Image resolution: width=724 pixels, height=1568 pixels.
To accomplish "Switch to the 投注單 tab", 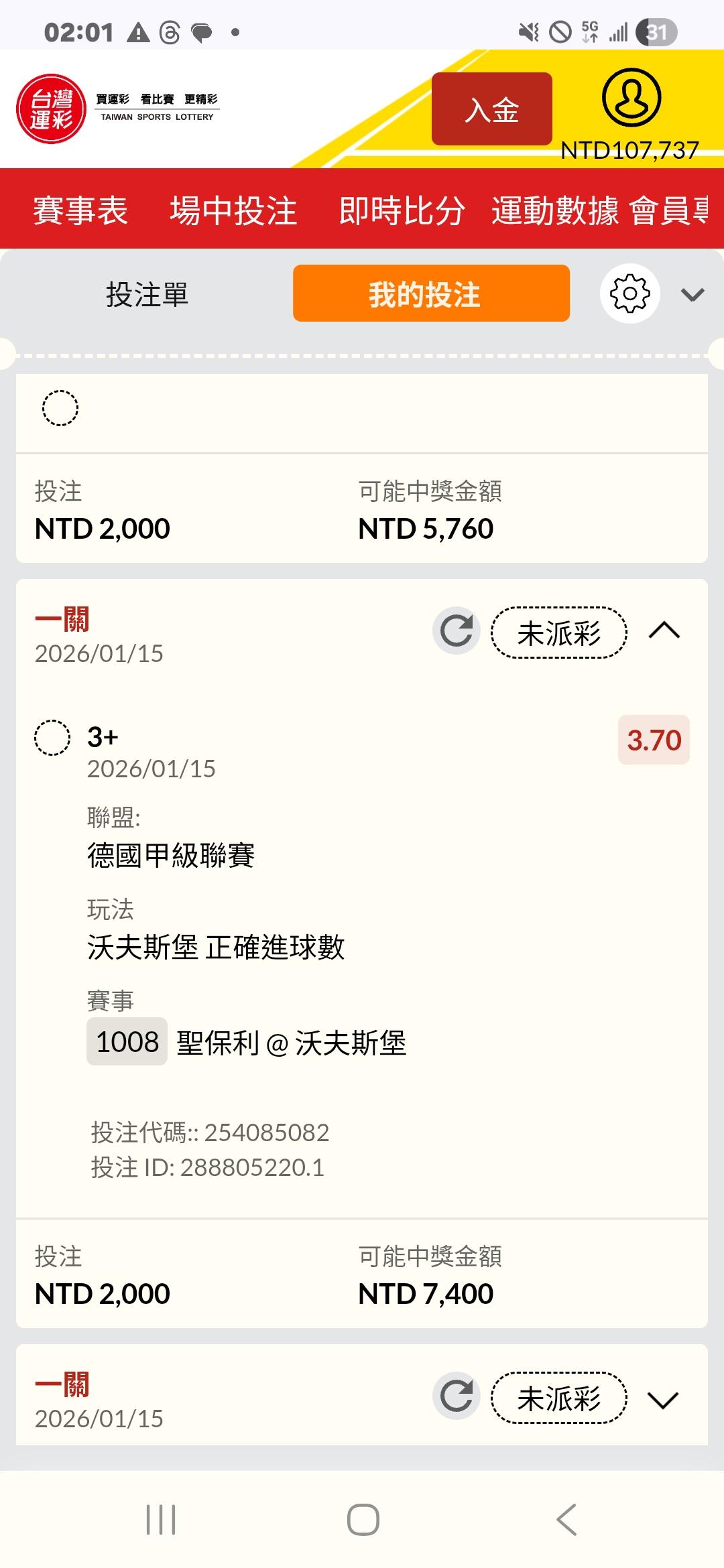I will [x=147, y=294].
